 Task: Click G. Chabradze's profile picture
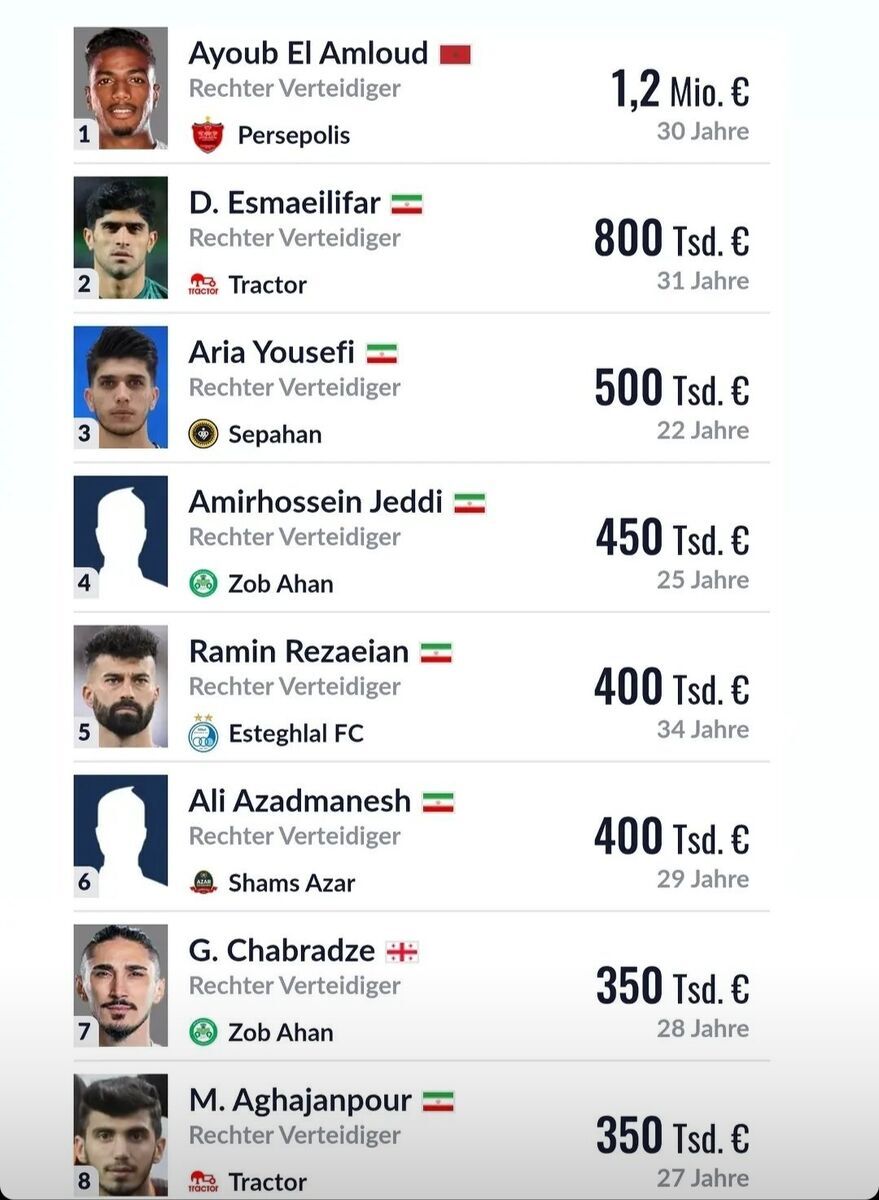(120, 985)
